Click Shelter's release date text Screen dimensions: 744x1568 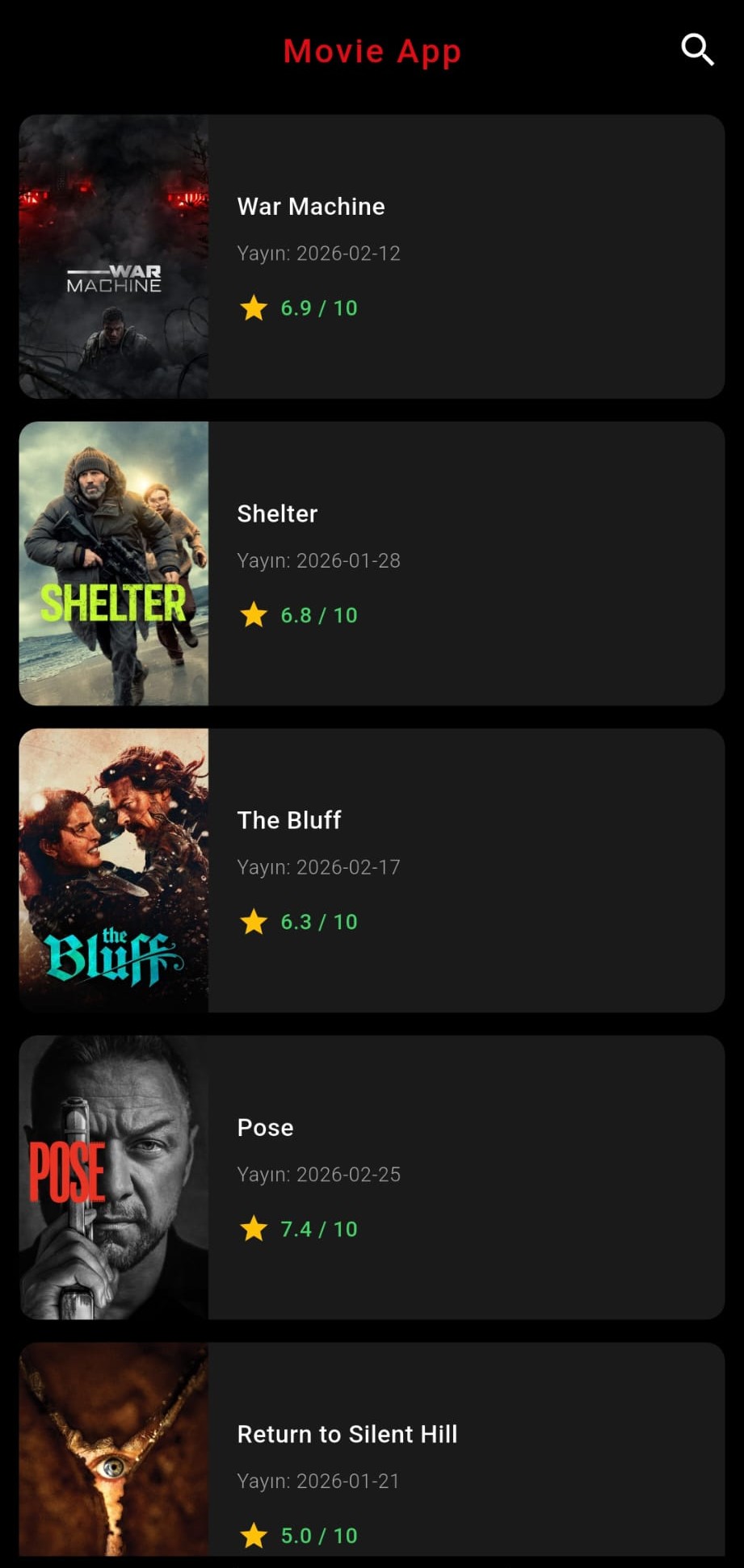point(318,560)
